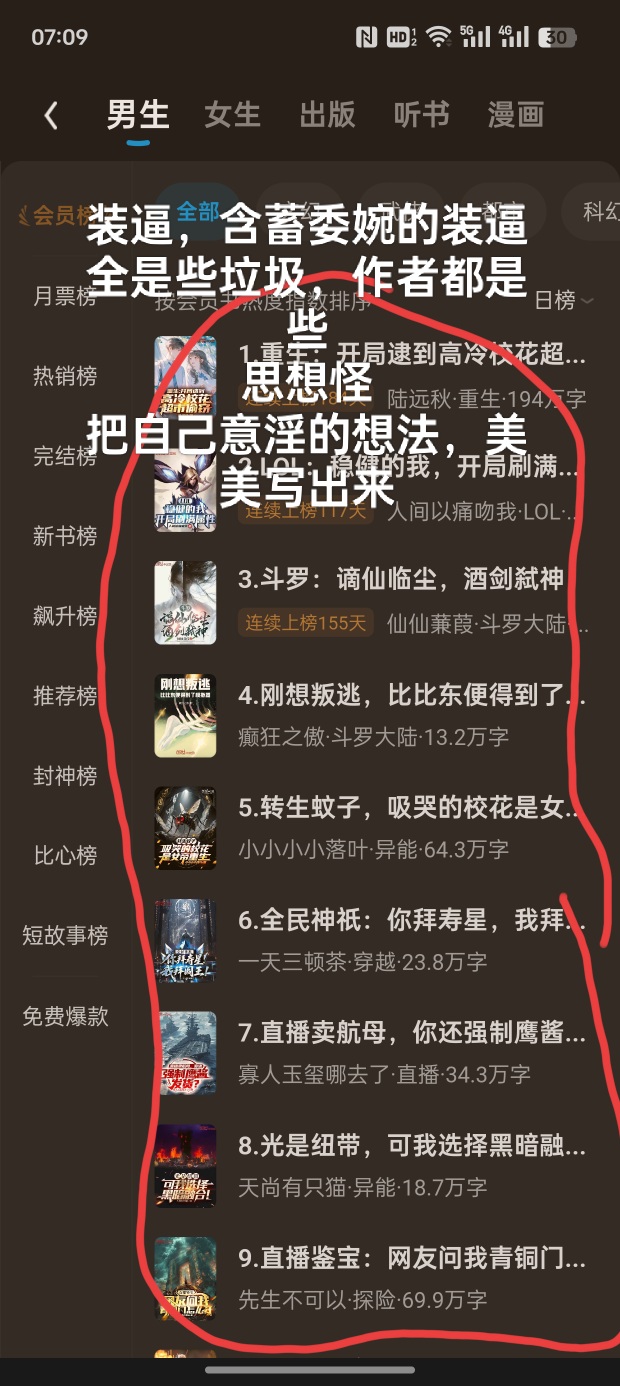The image size is (620, 1386).
Task: Switch to the 漫画 tab
Action: [515, 115]
